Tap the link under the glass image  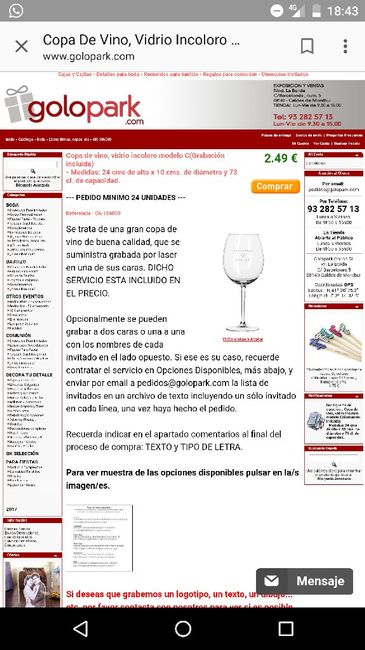[243, 339]
